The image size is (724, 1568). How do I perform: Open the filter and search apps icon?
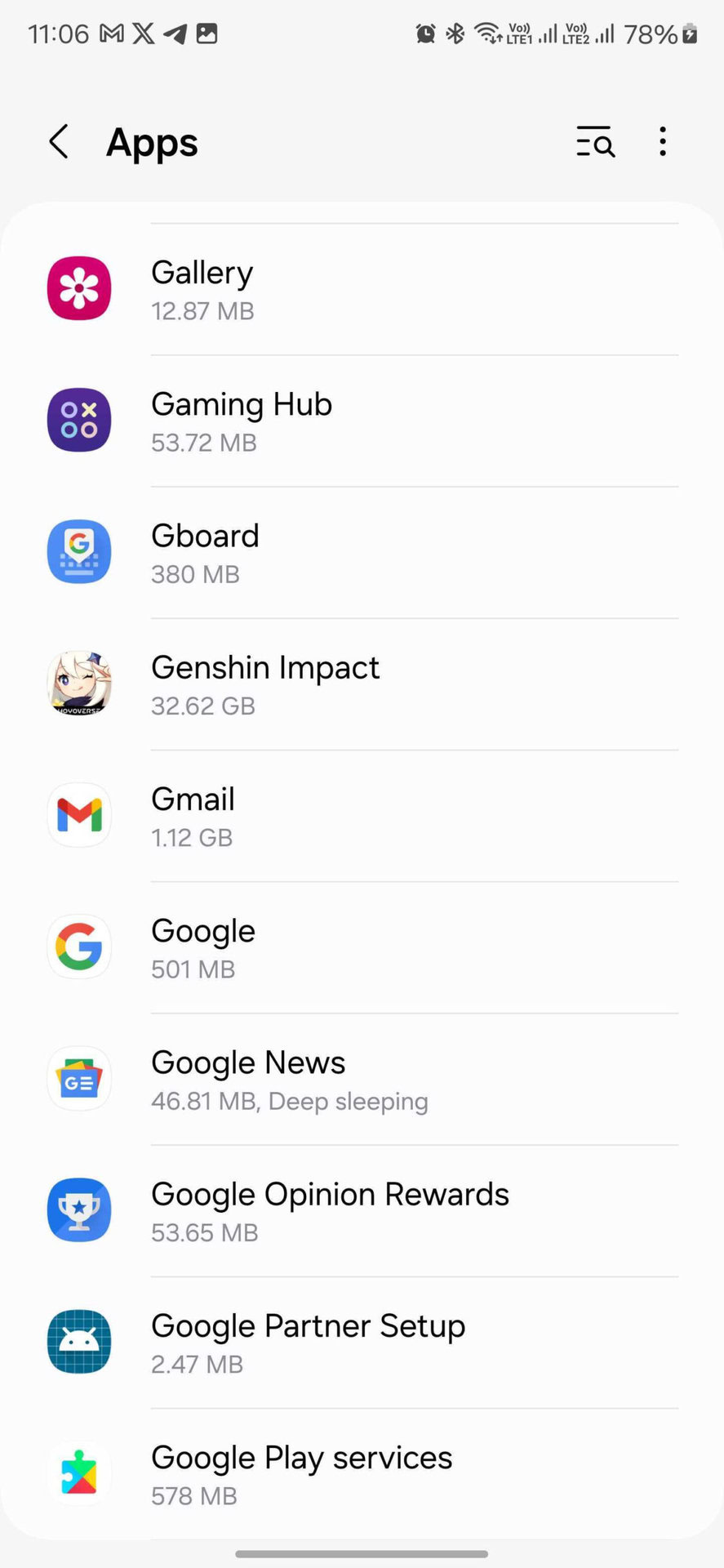[595, 142]
